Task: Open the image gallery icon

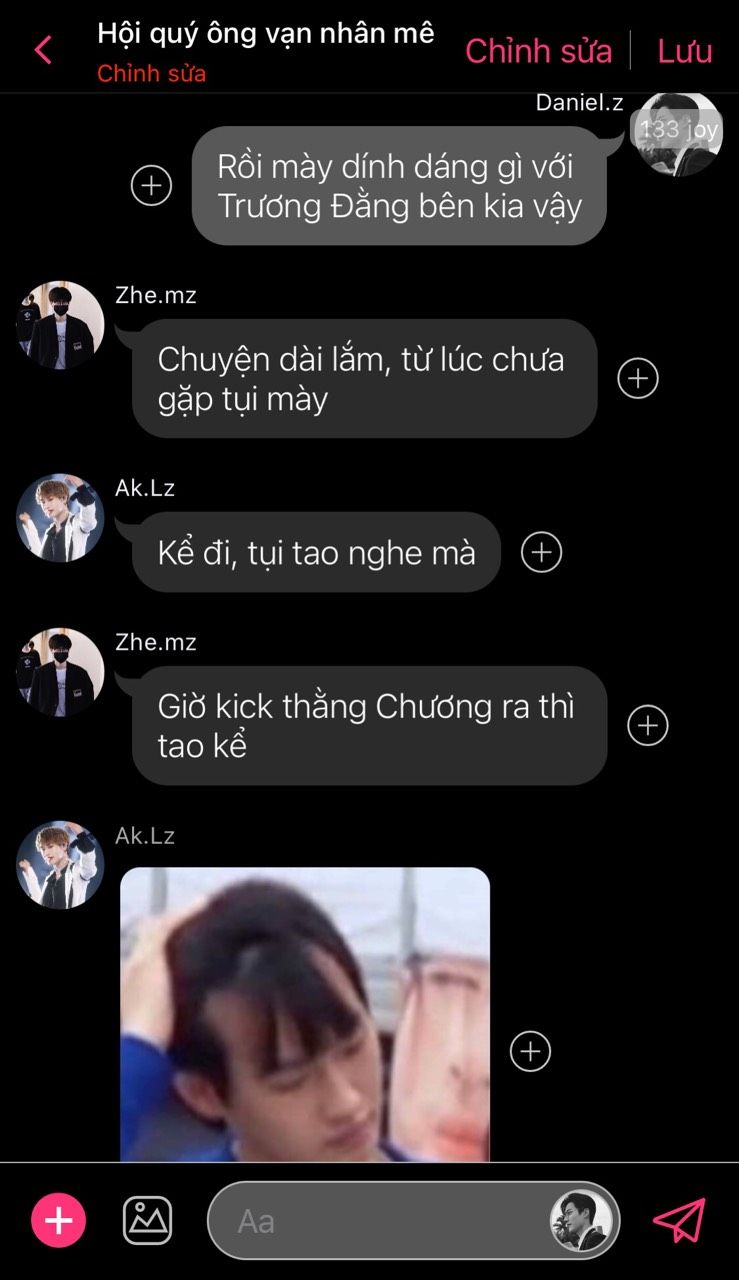Action: click(x=147, y=1221)
